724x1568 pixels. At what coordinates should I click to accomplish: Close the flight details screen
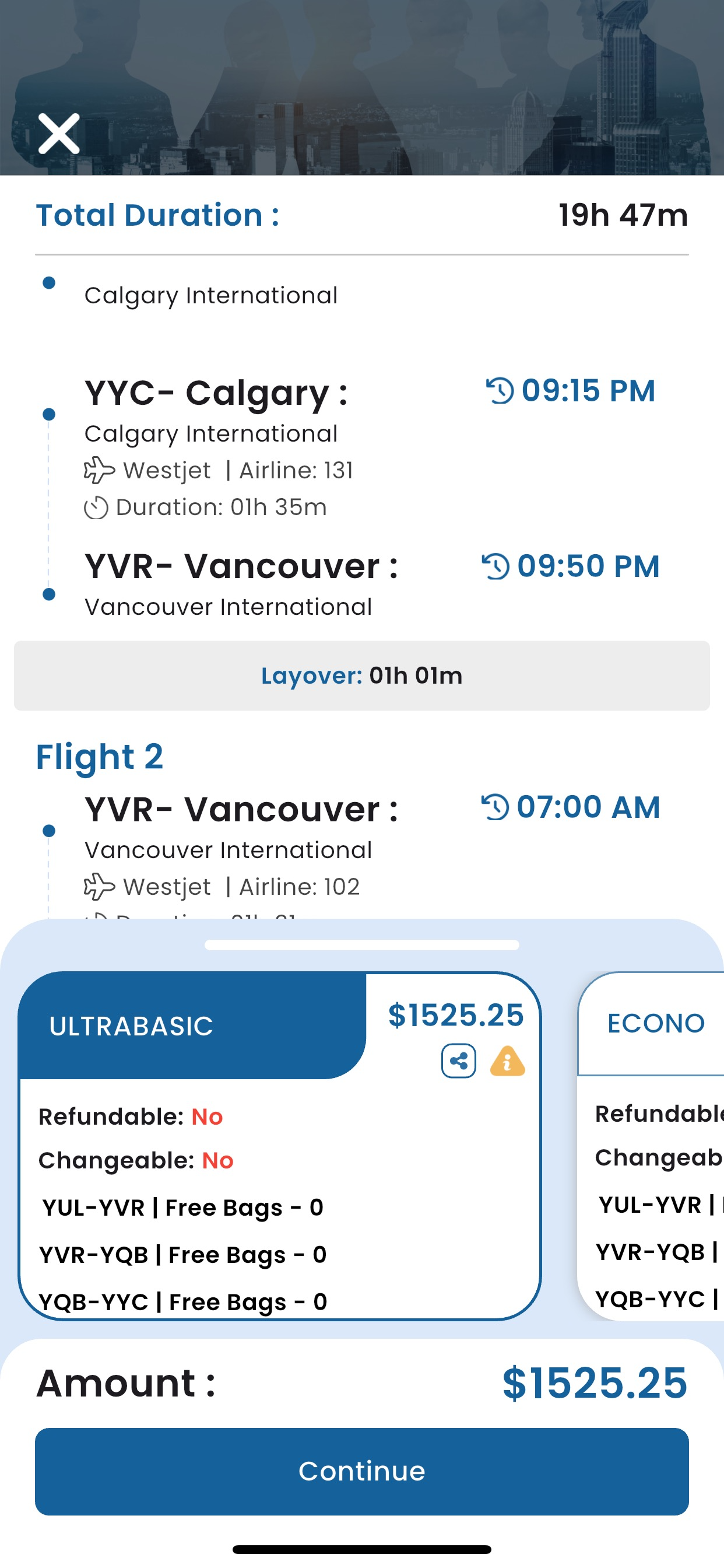click(59, 134)
